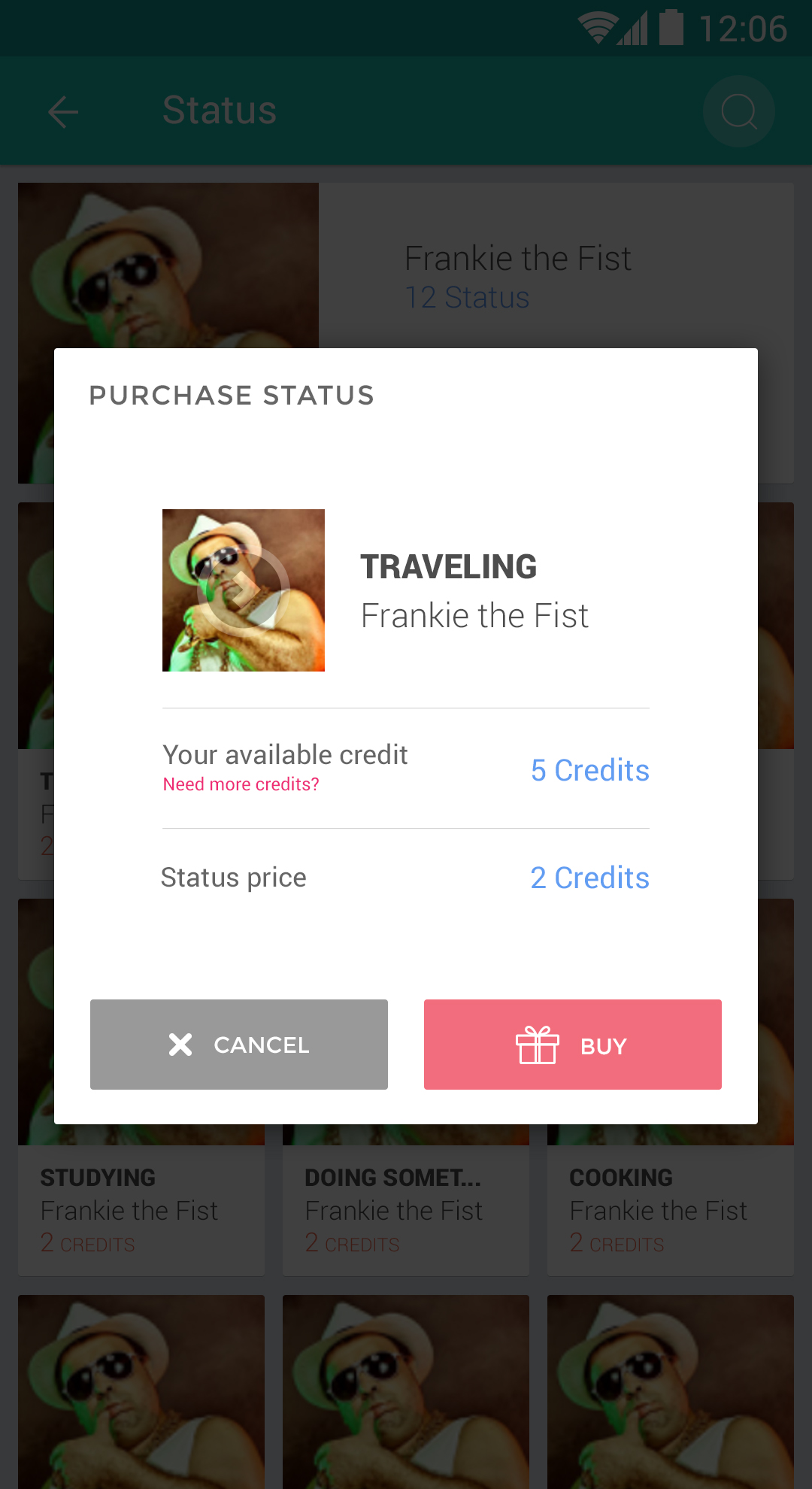The image size is (812, 1489).
Task: Open the 'Need more credits?' link
Action: pyautogui.click(x=241, y=784)
